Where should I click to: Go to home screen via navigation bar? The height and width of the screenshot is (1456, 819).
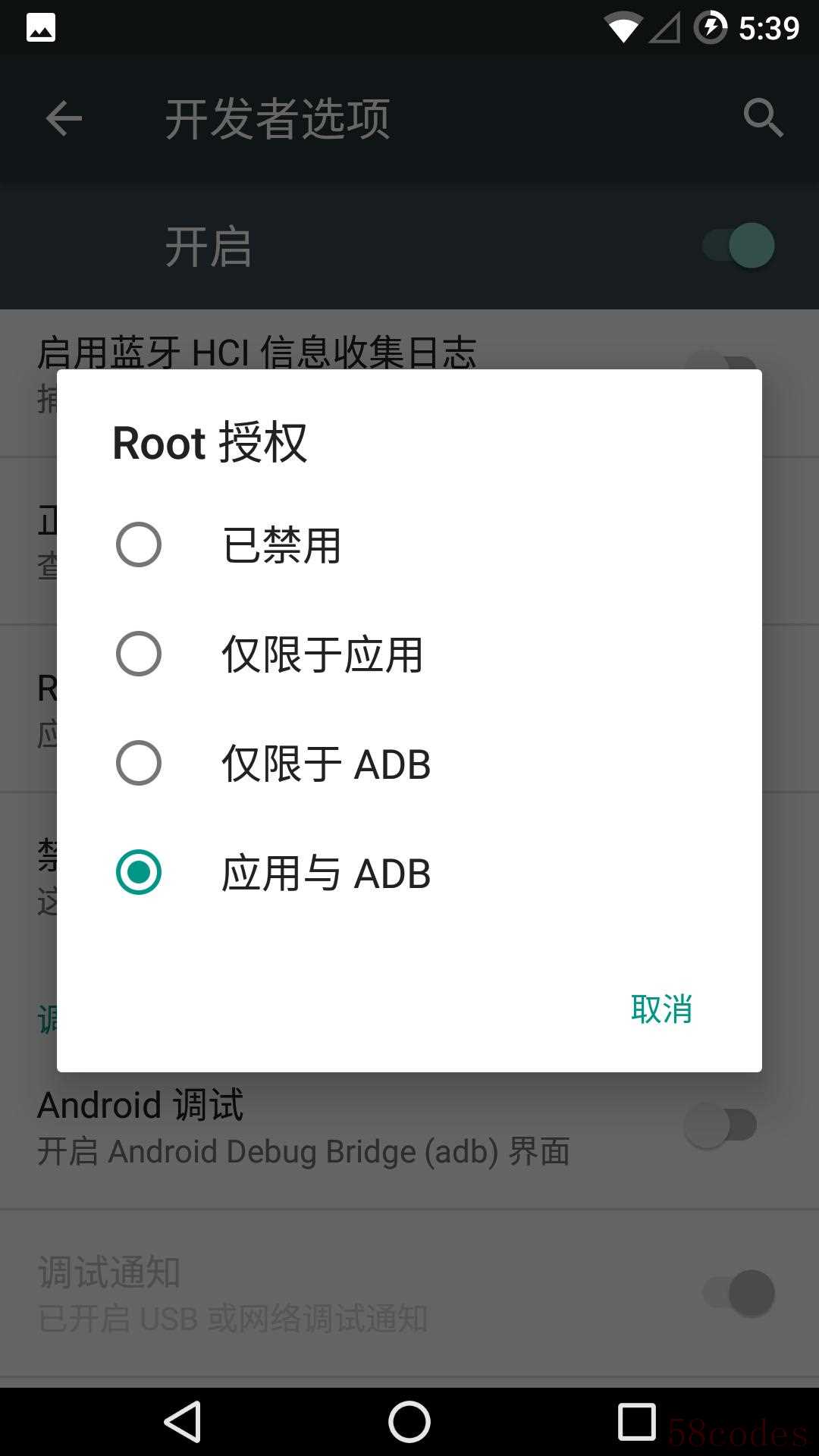pos(409,1422)
